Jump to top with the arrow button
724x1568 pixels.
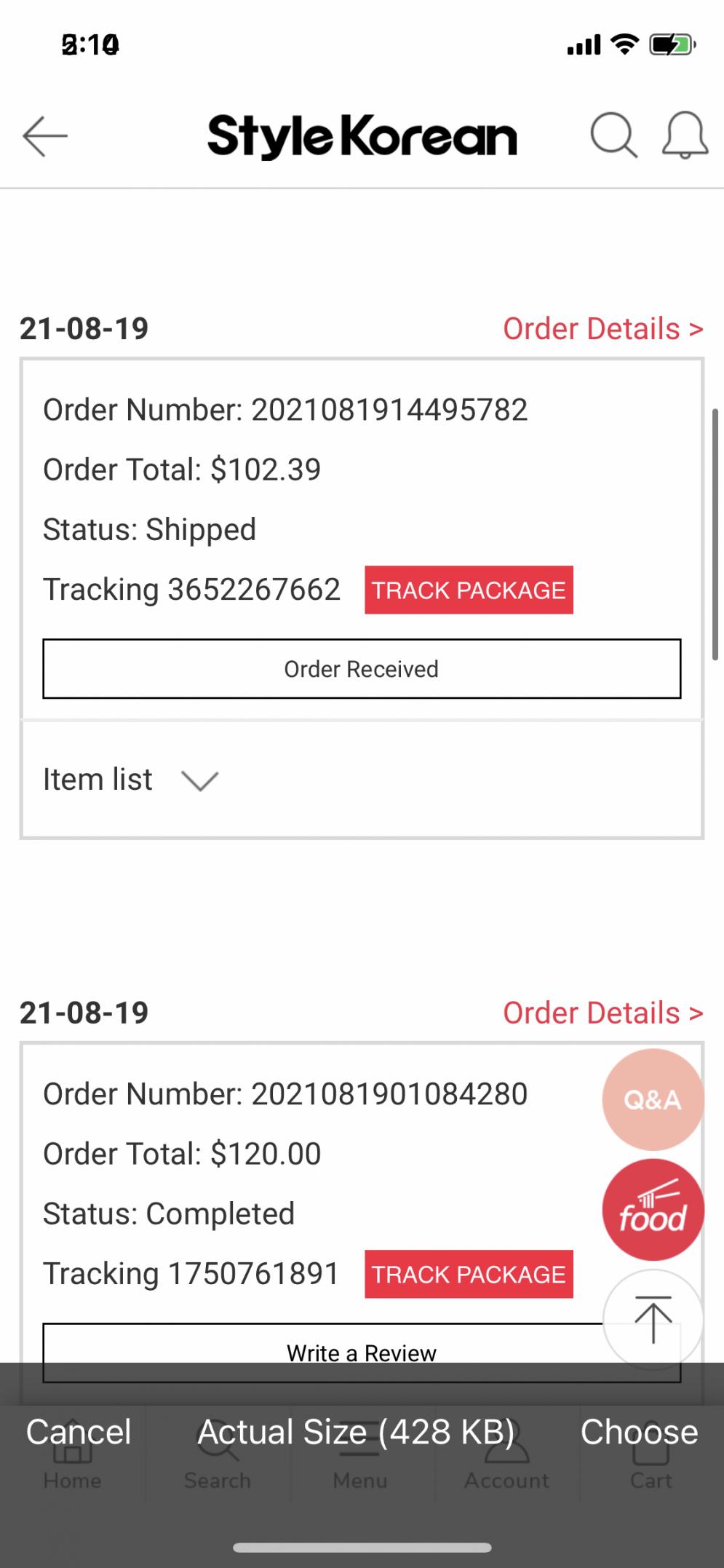(653, 1319)
